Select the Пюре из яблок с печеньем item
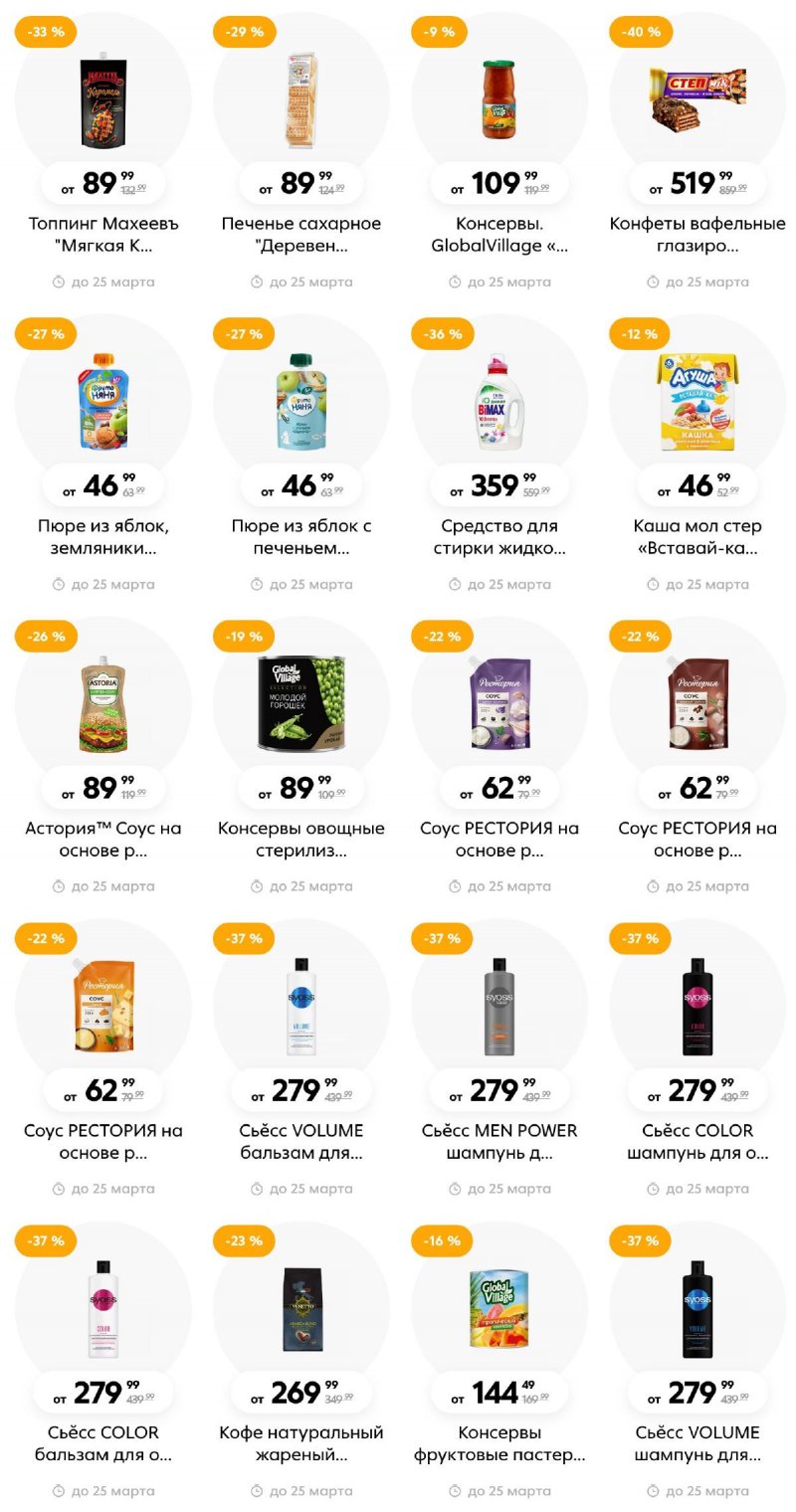Image resolution: width=796 pixels, height=1512 pixels. pyautogui.click(x=300, y=402)
